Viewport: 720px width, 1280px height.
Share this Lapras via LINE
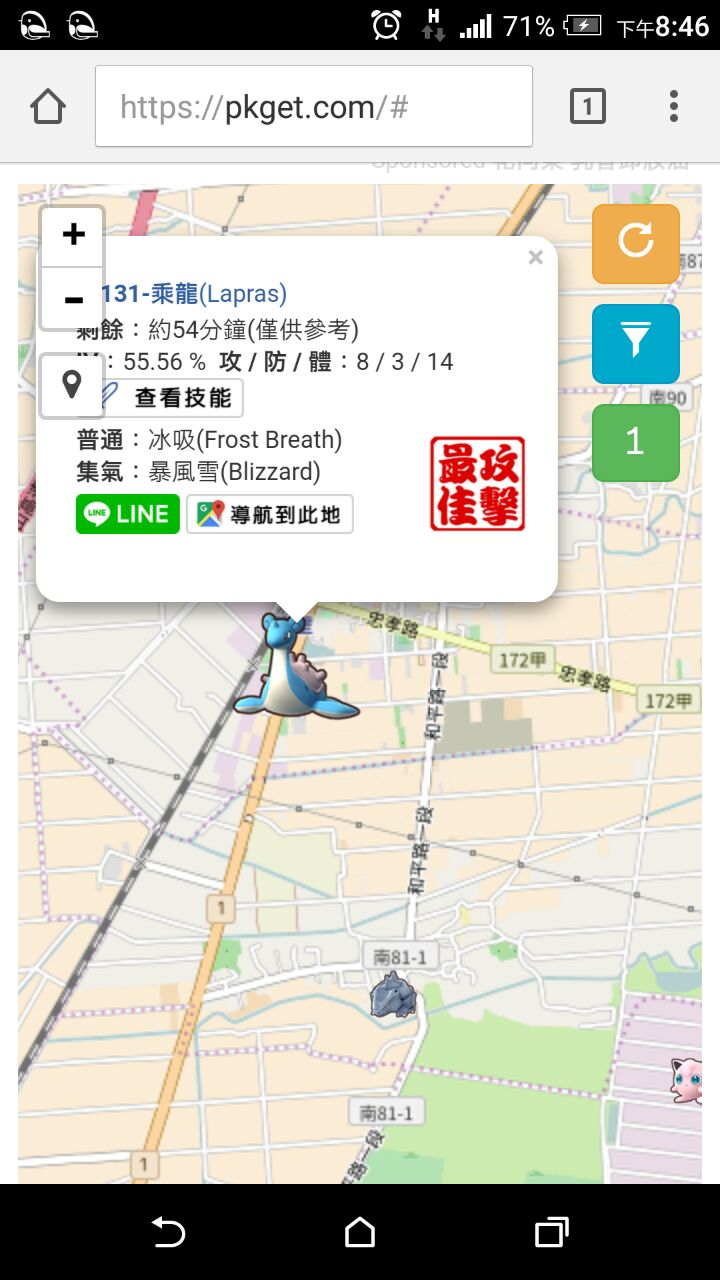click(128, 514)
